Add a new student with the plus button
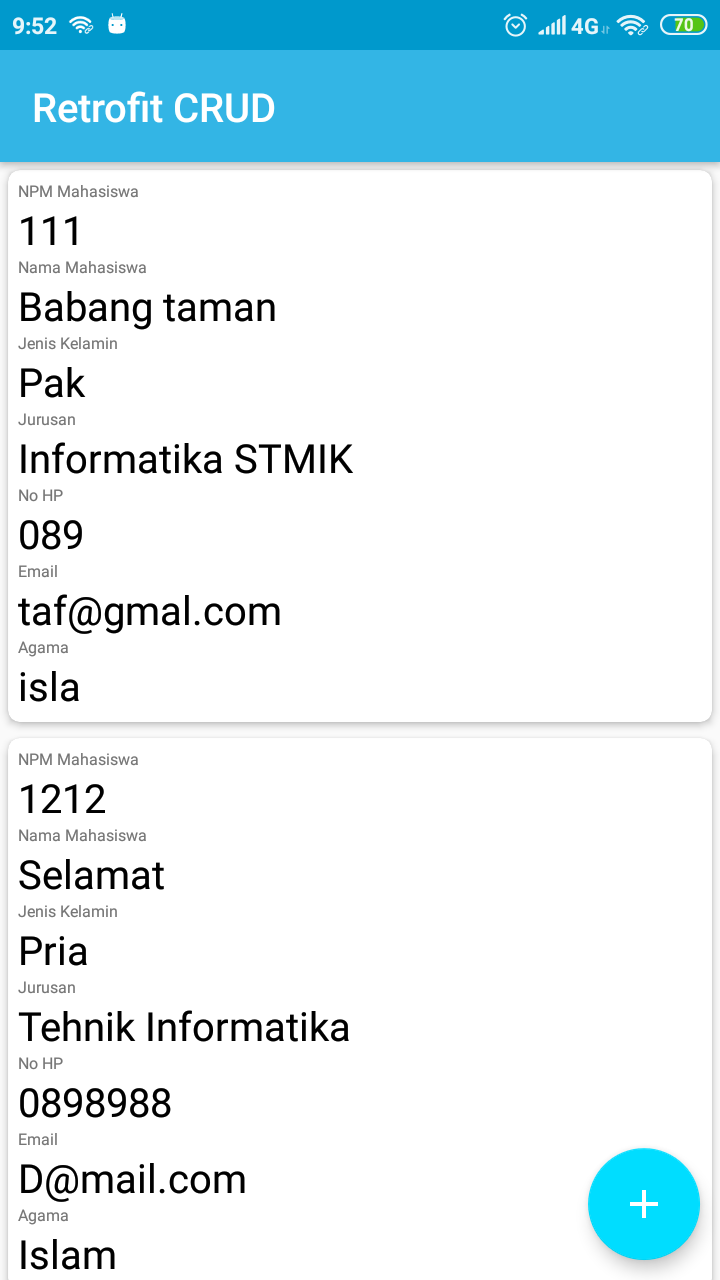The image size is (720, 1280). pos(643,1204)
